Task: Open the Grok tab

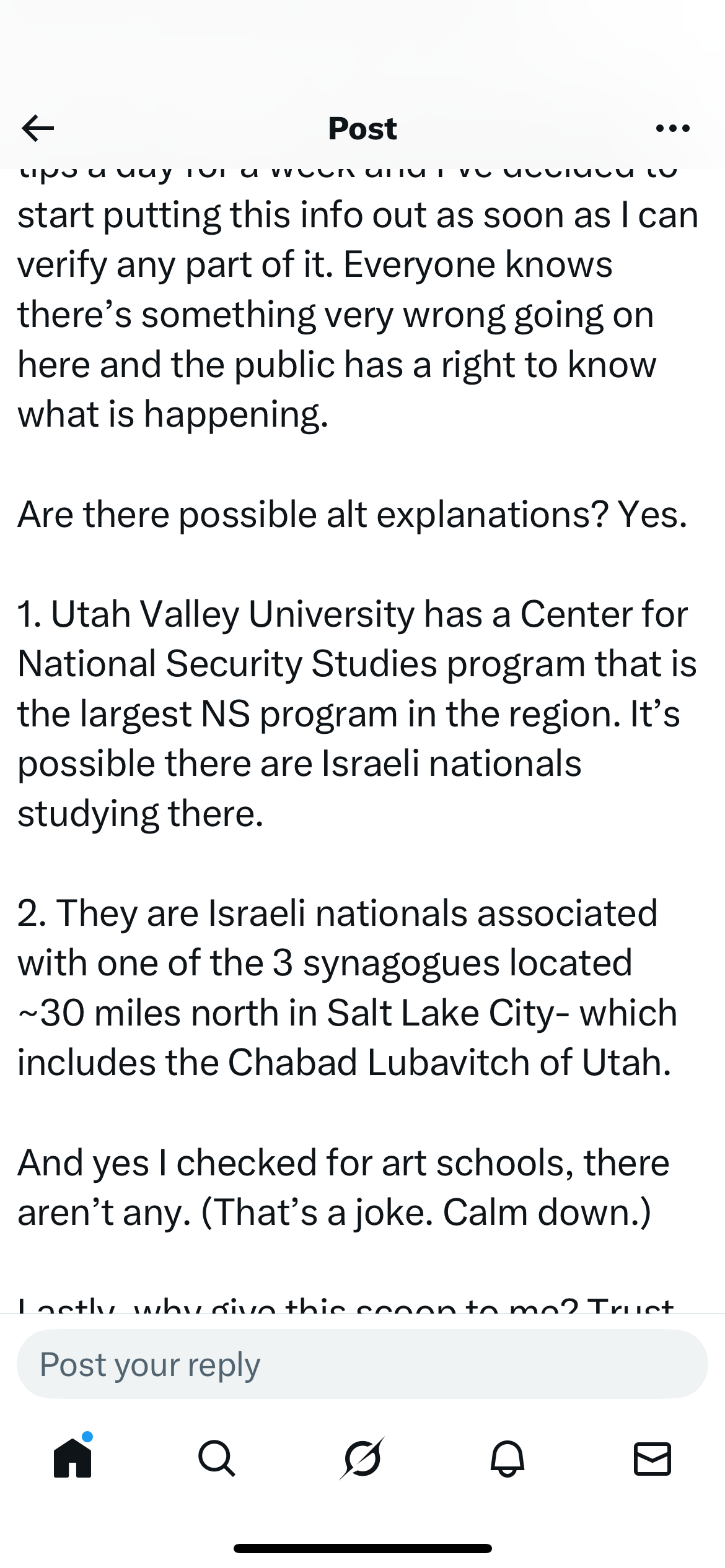Action: (362, 1458)
